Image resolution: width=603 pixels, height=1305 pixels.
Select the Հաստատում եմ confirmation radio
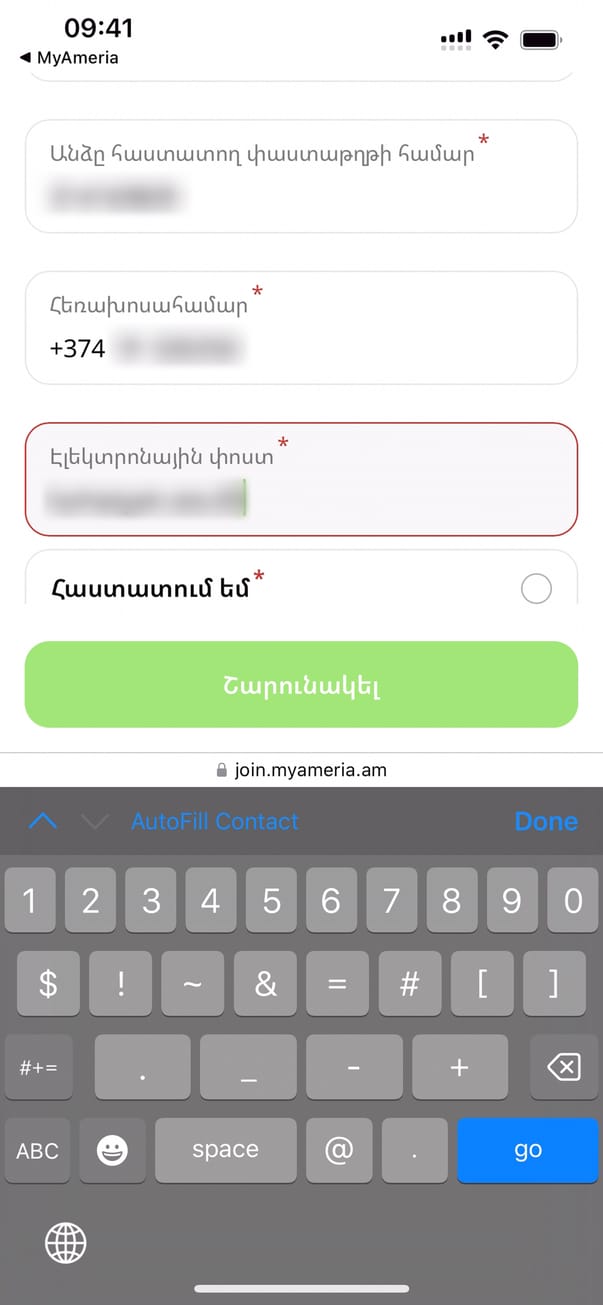tap(537, 589)
